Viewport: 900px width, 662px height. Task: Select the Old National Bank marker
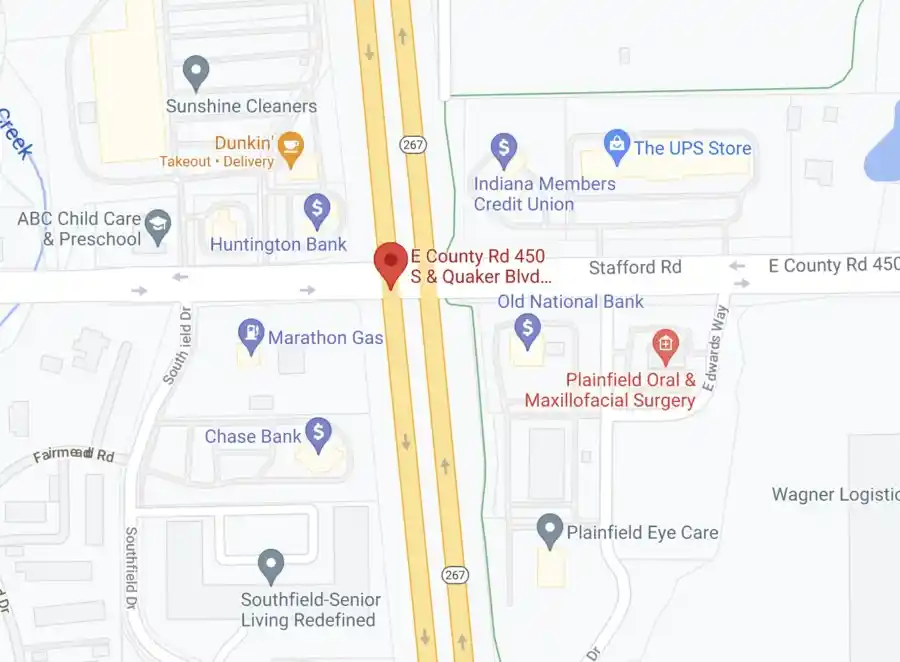pos(527,327)
